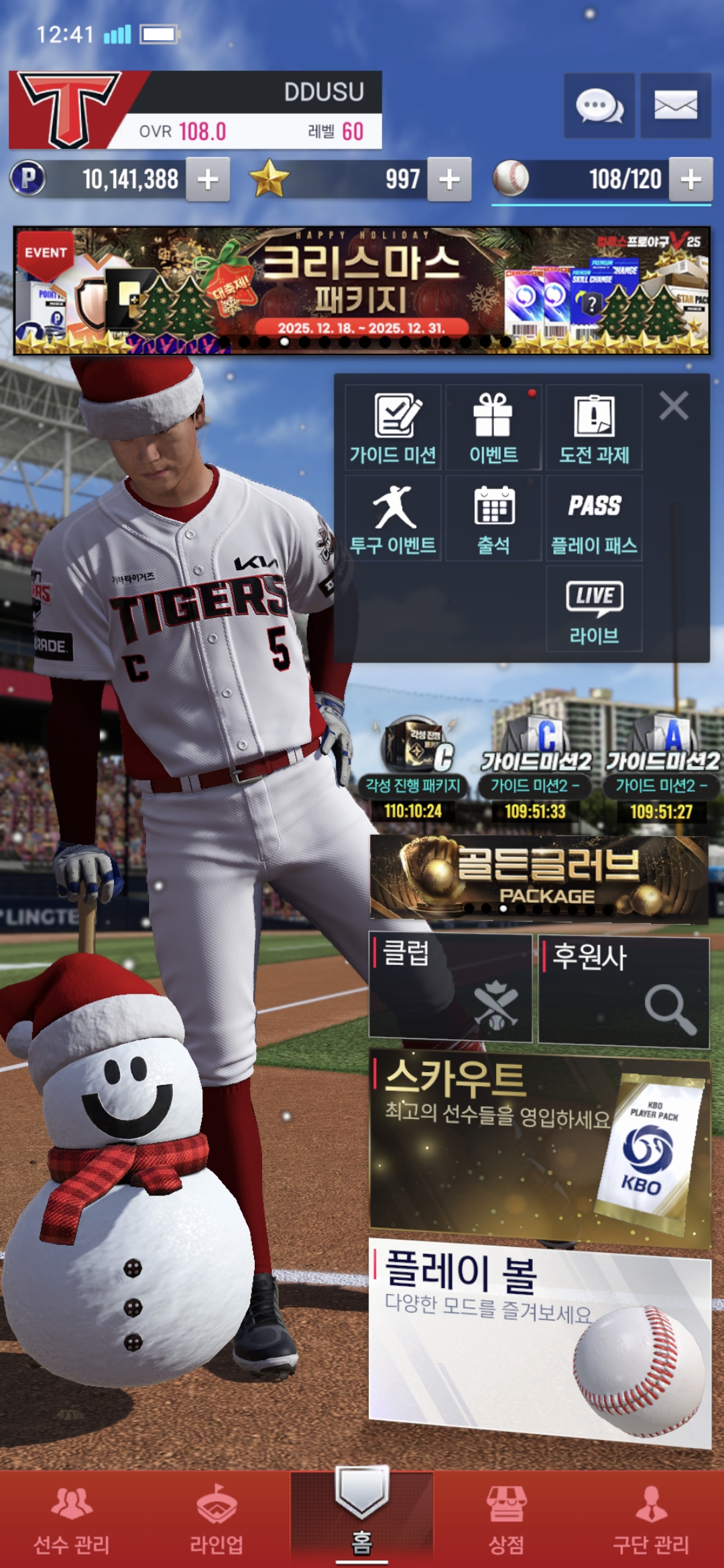The image size is (724, 1568).
Task: Open the 골든글러브 PACKAGE banner
Action: click(539, 876)
